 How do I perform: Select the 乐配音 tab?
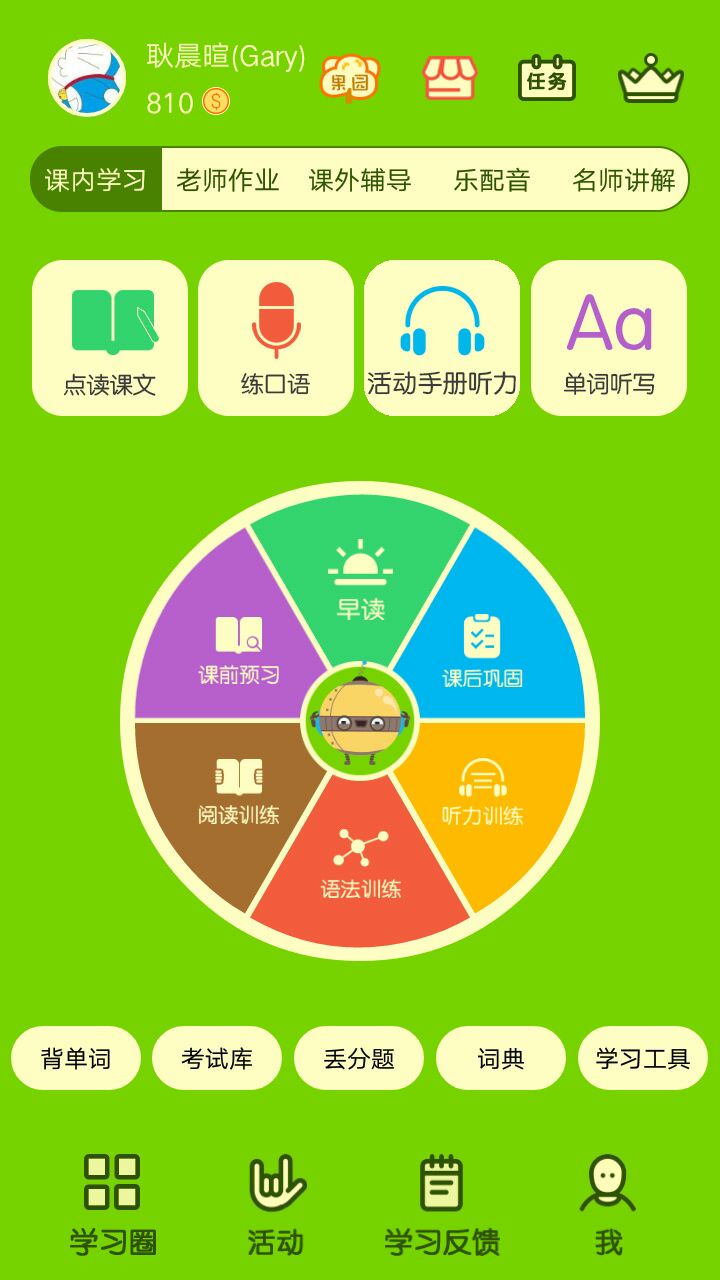492,180
